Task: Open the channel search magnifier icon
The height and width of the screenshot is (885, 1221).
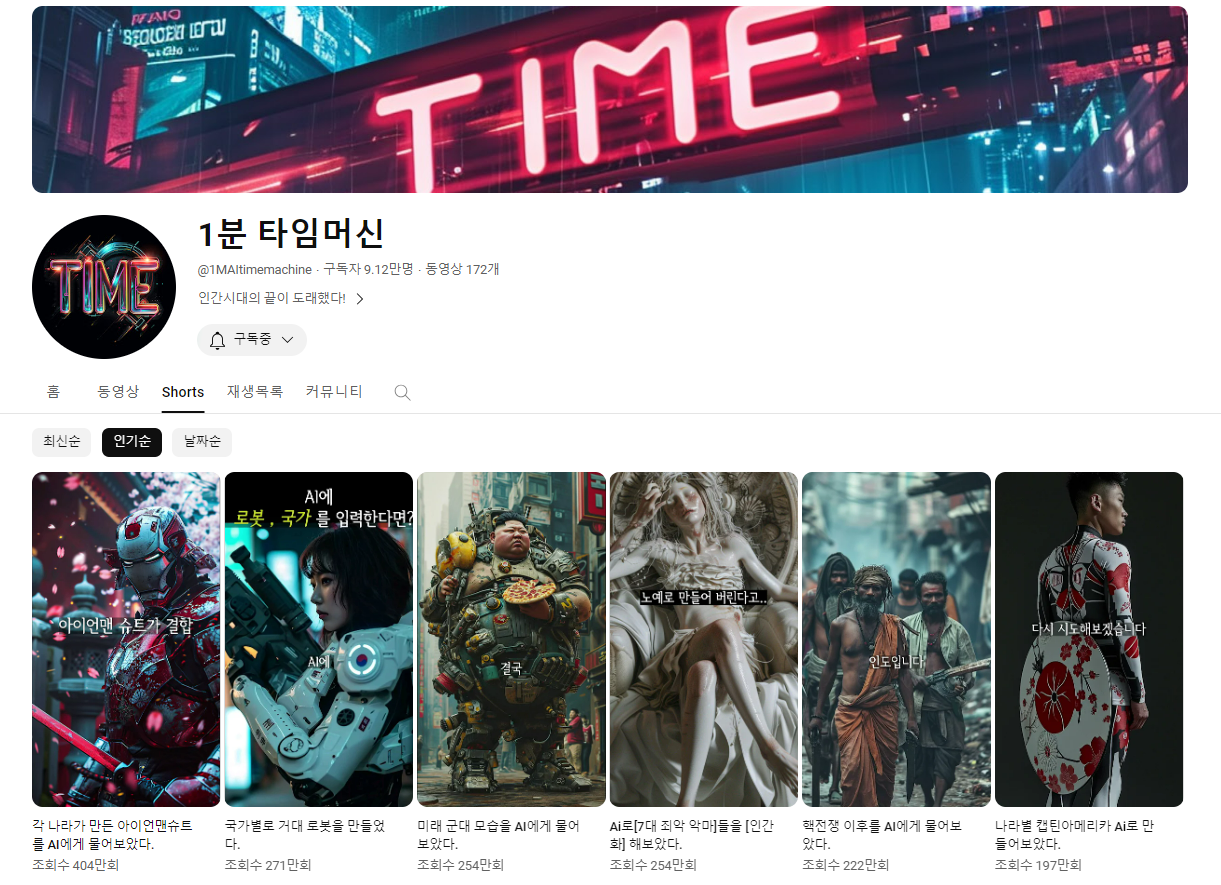Action: [x=402, y=392]
